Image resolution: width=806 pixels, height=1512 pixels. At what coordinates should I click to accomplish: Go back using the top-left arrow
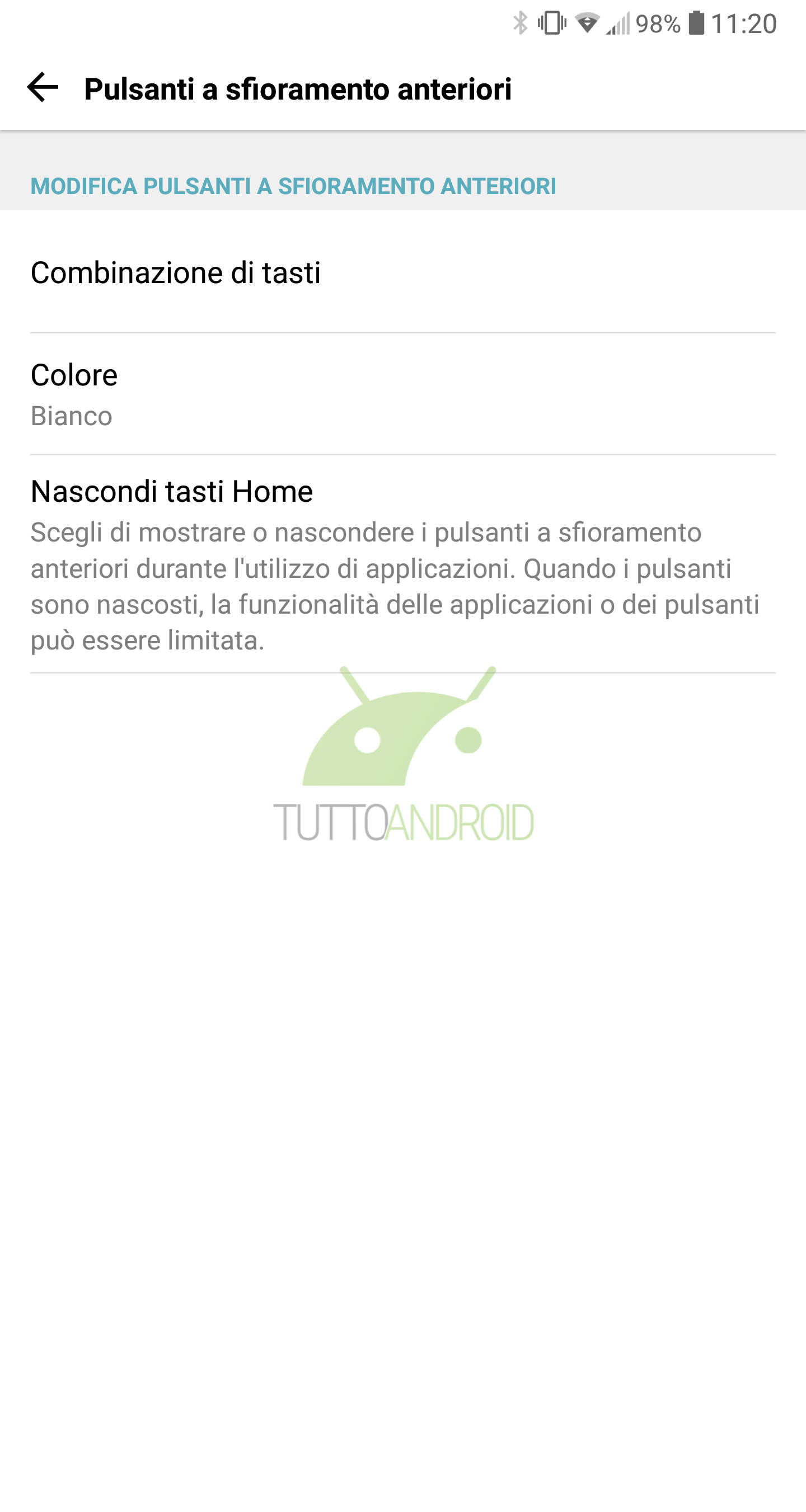(43, 88)
